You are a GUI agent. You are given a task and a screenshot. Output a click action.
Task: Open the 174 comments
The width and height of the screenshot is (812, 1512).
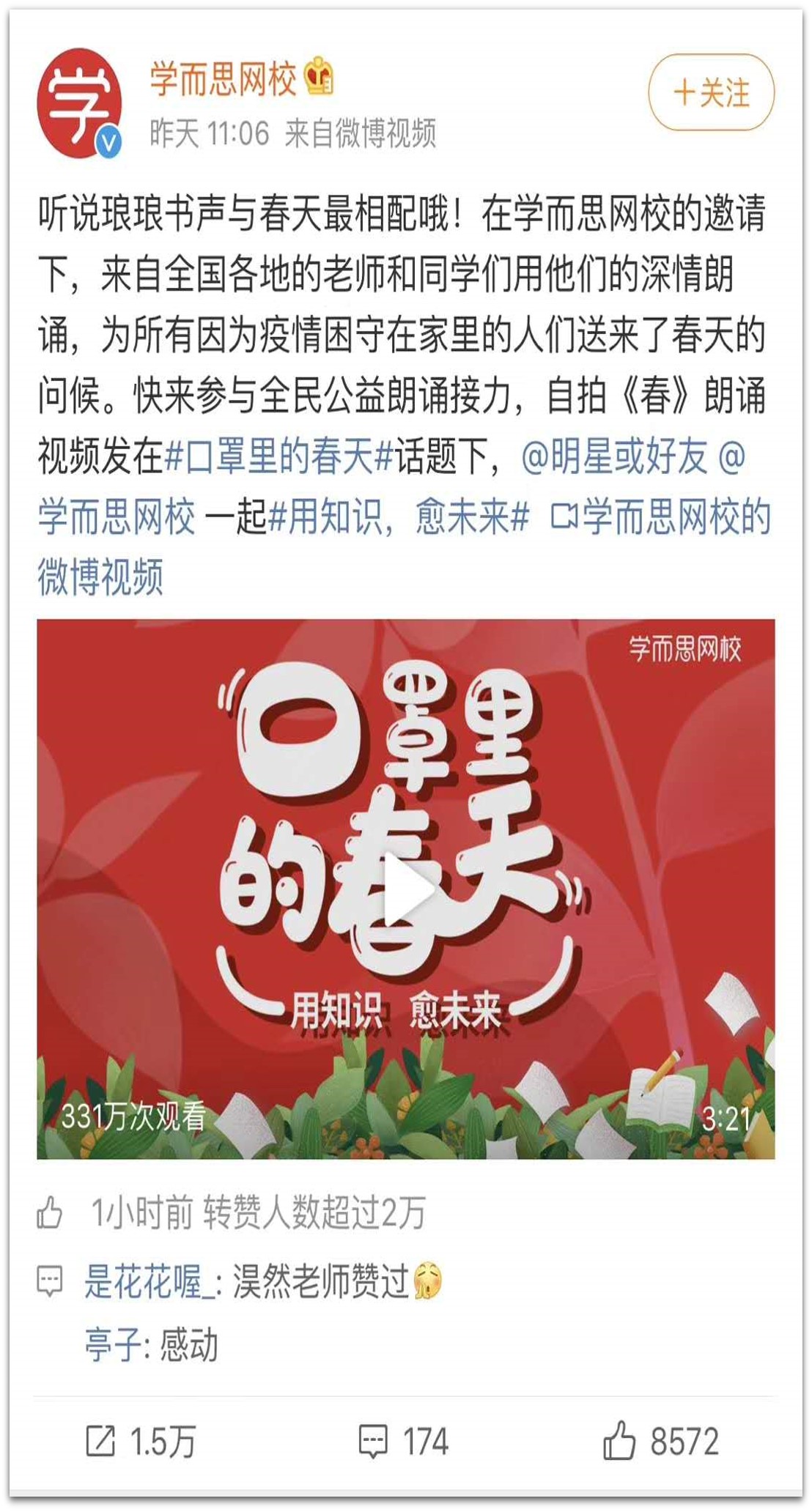click(404, 1442)
